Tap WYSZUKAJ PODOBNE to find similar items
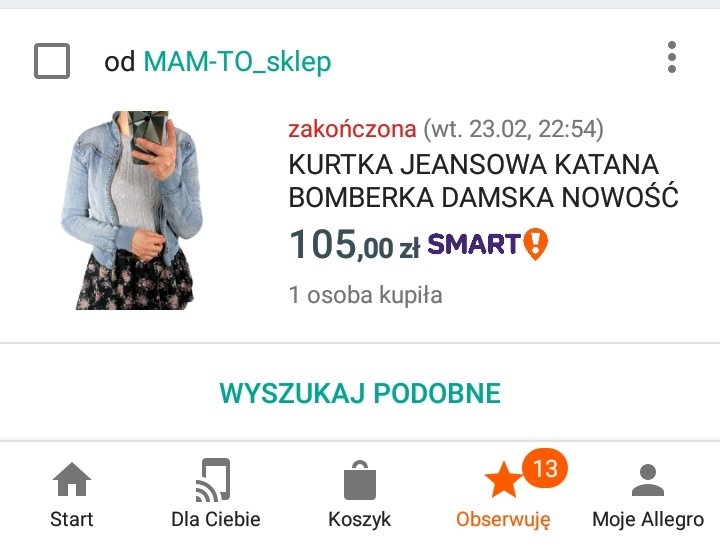Image resolution: width=720 pixels, height=552 pixels. pos(360,393)
